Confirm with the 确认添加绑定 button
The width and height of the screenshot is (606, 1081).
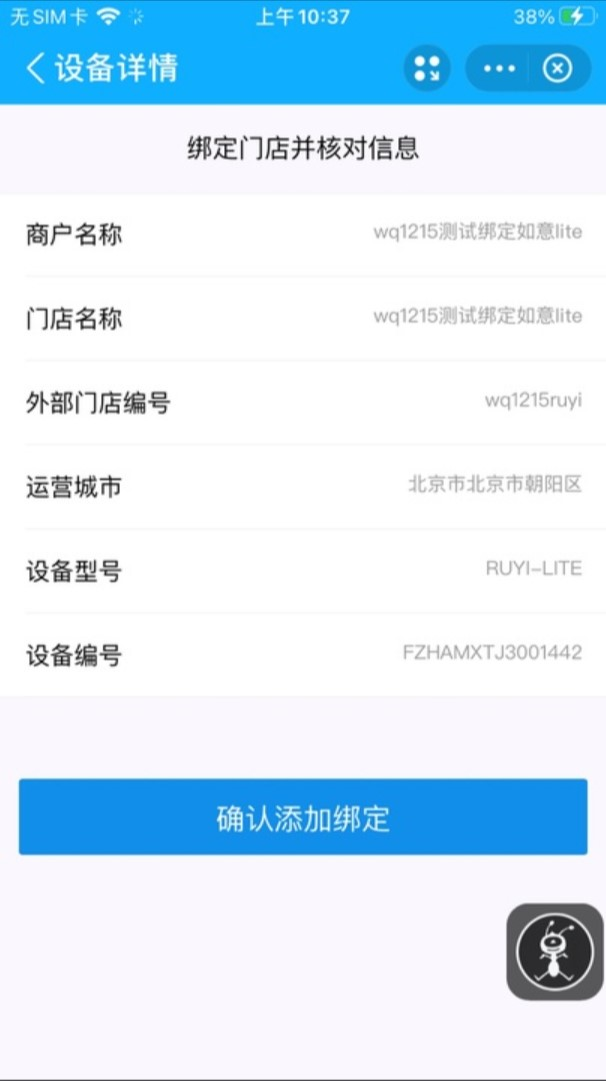point(303,817)
